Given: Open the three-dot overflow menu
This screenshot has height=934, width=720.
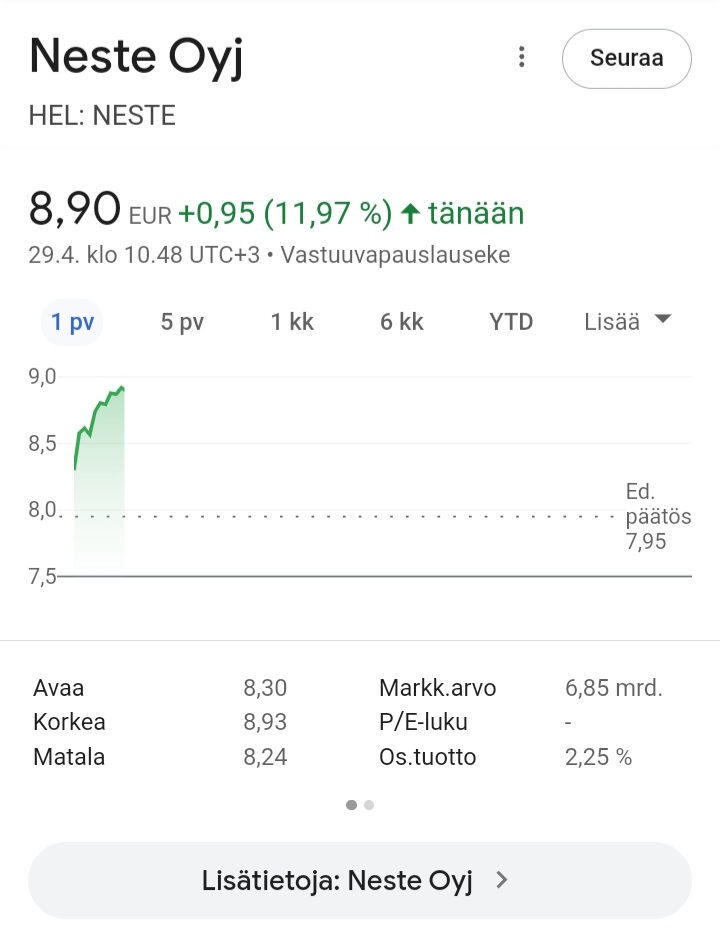Looking at the screenshot, I should coord(521,58).
